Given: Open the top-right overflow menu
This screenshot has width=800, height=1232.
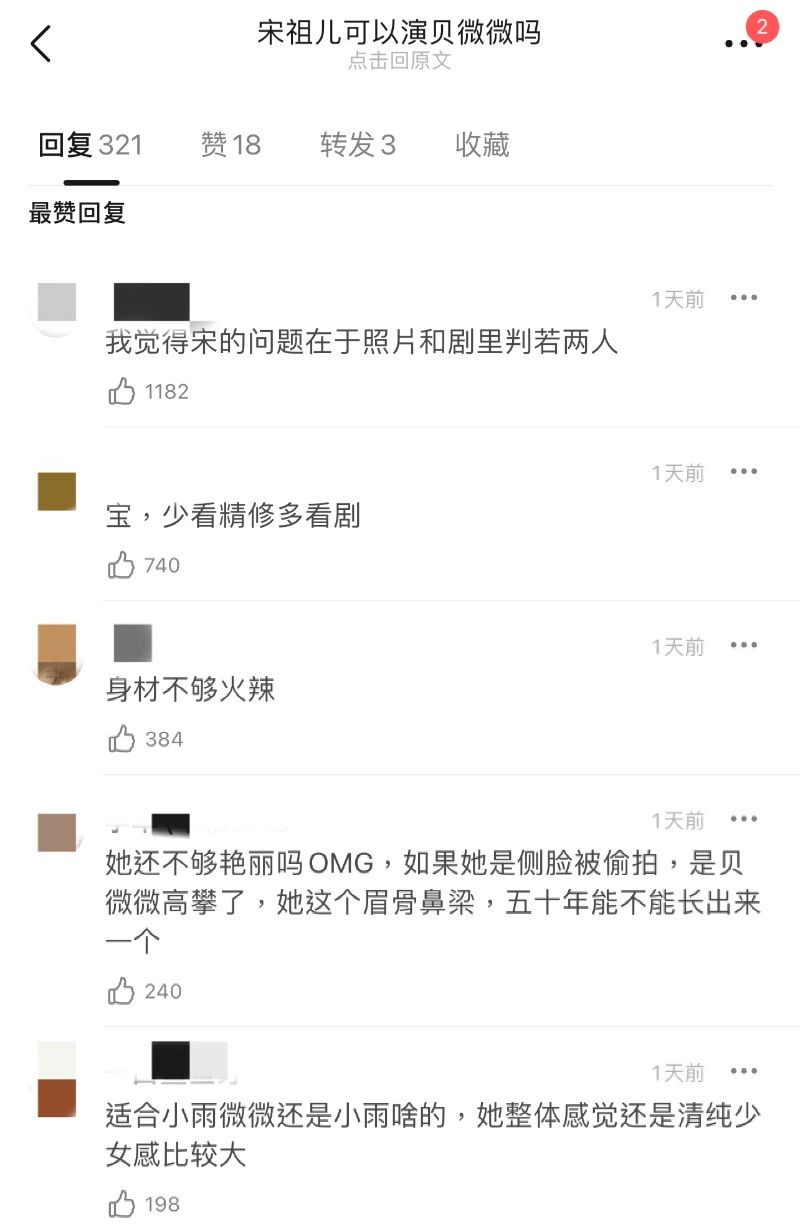Looking at the screenshot, I should (743, 43).
